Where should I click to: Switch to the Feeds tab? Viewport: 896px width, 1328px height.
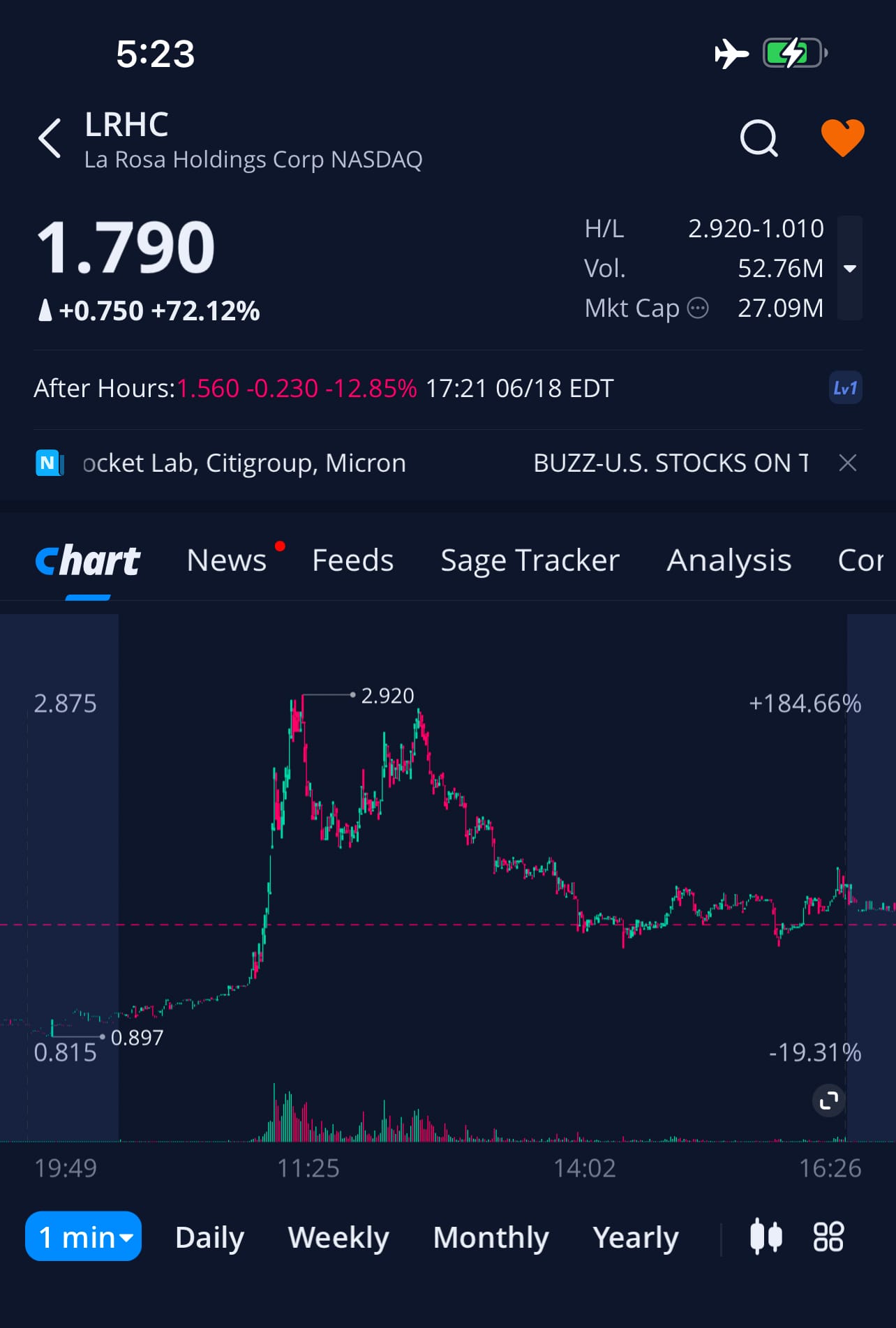(352, 560)
